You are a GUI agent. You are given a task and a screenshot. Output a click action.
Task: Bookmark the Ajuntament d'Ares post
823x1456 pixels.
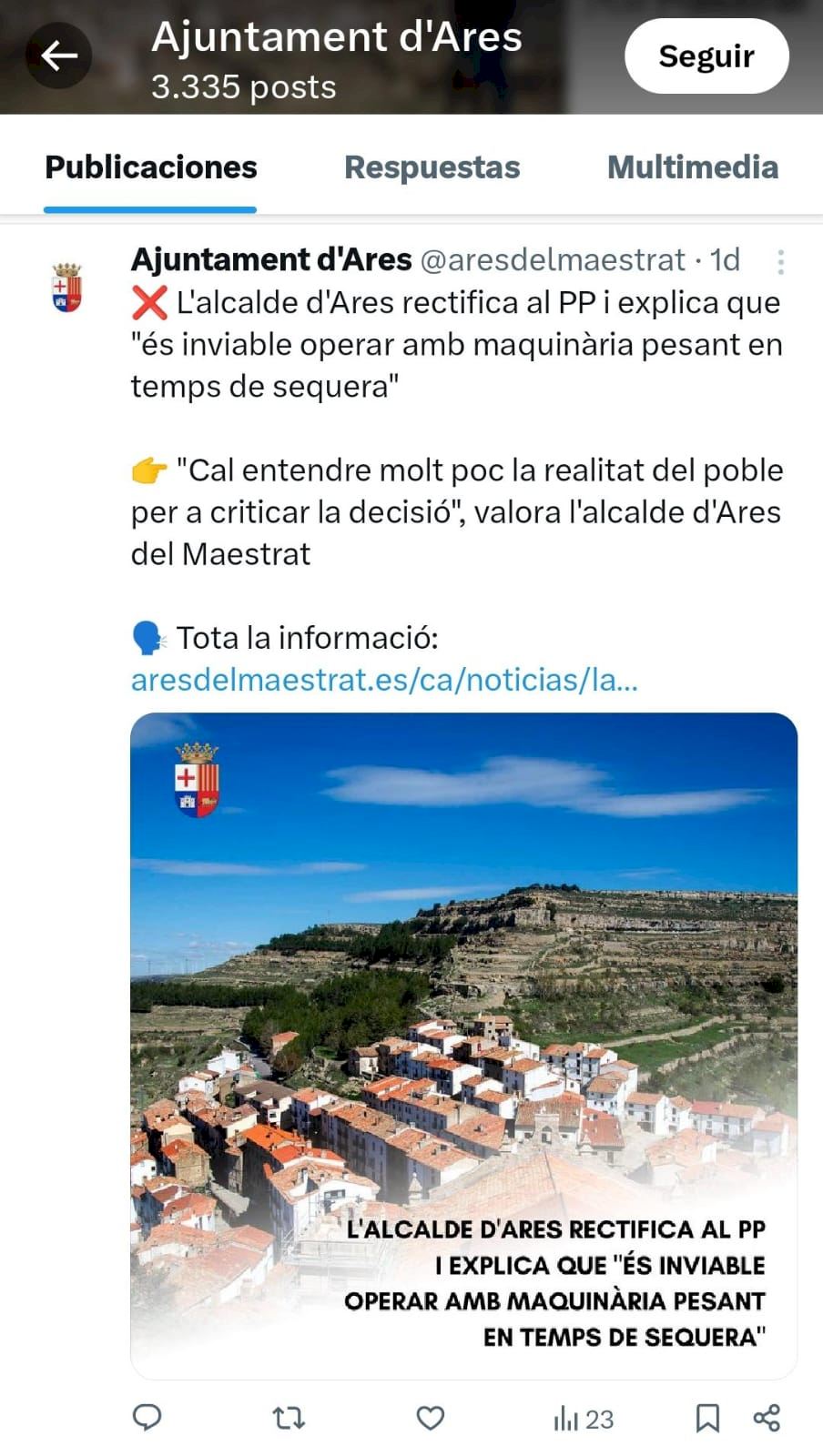click(x=707, y=1418)
